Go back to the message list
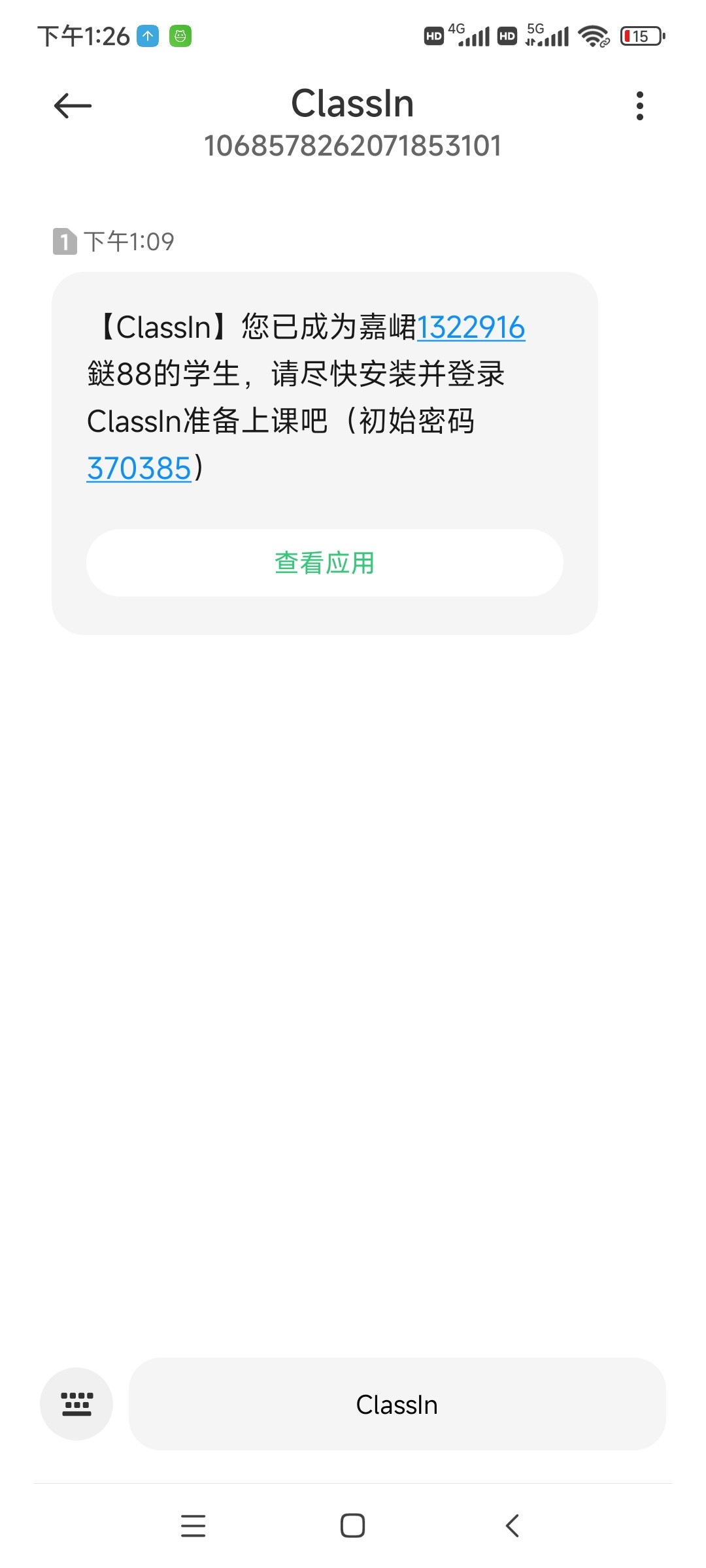The image size is (706, 1568). coord(73,106)
